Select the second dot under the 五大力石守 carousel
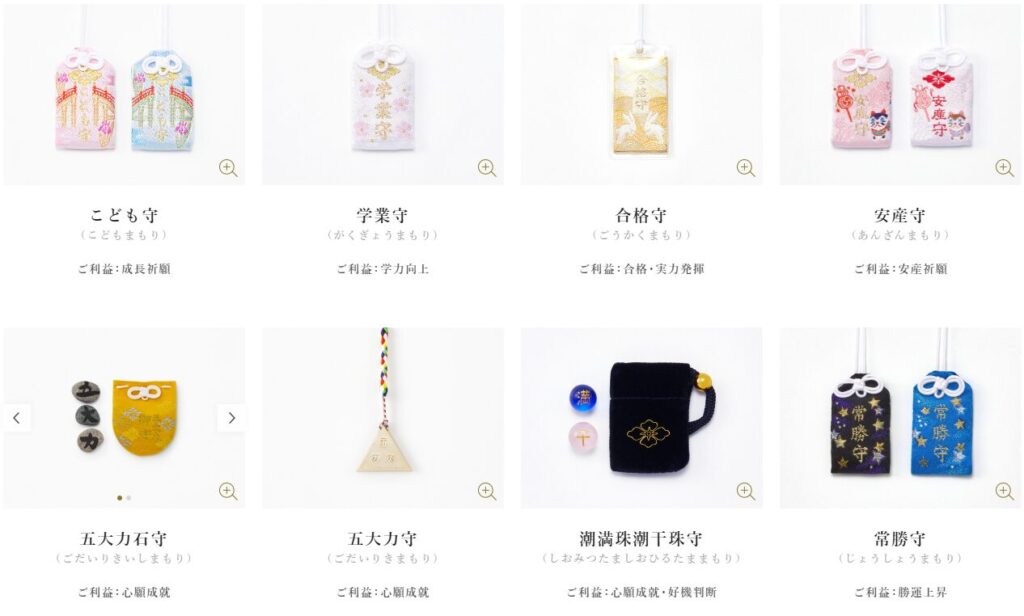The width and height of the screenshot is (1024, 616). pyautogui.click(x=129, y=497)
